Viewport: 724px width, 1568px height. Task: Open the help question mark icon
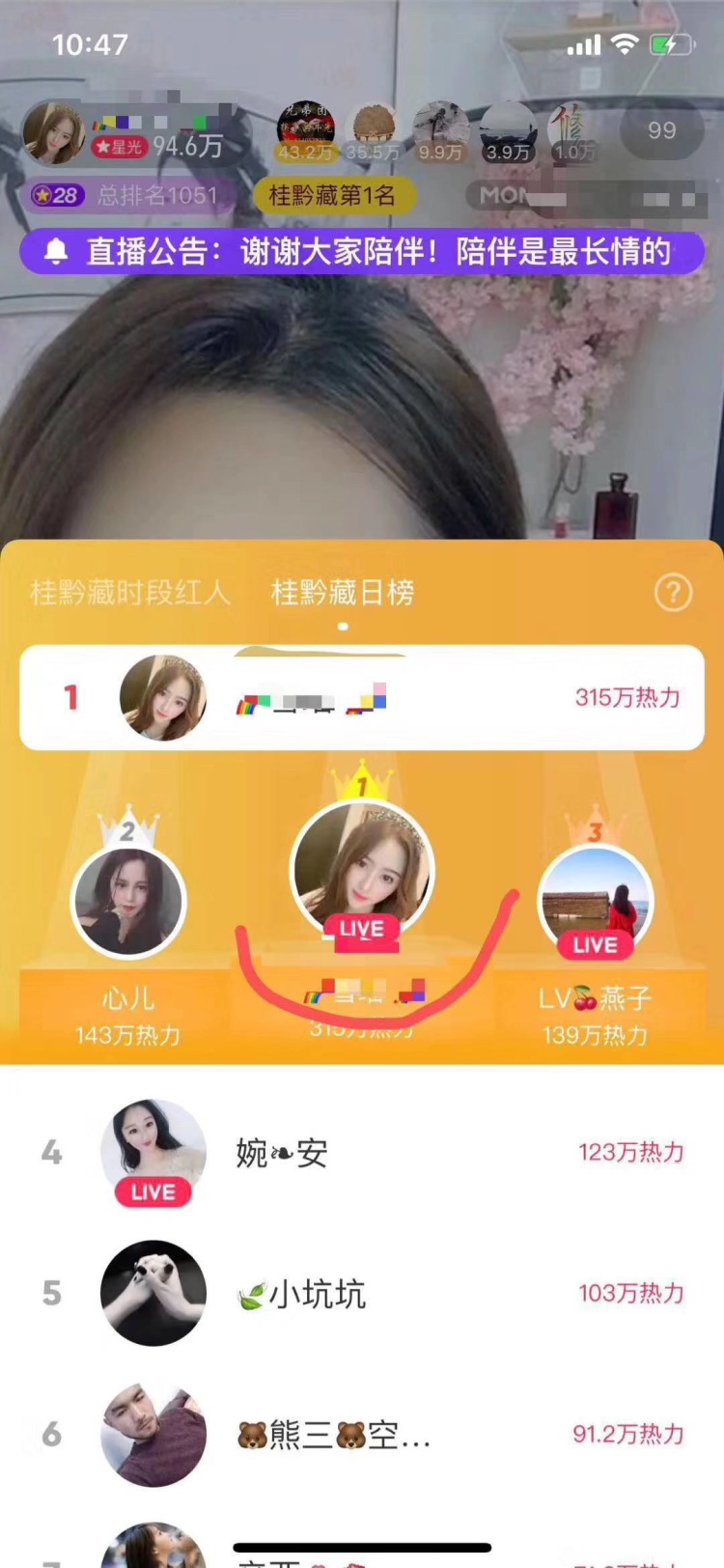click(673, 592)
